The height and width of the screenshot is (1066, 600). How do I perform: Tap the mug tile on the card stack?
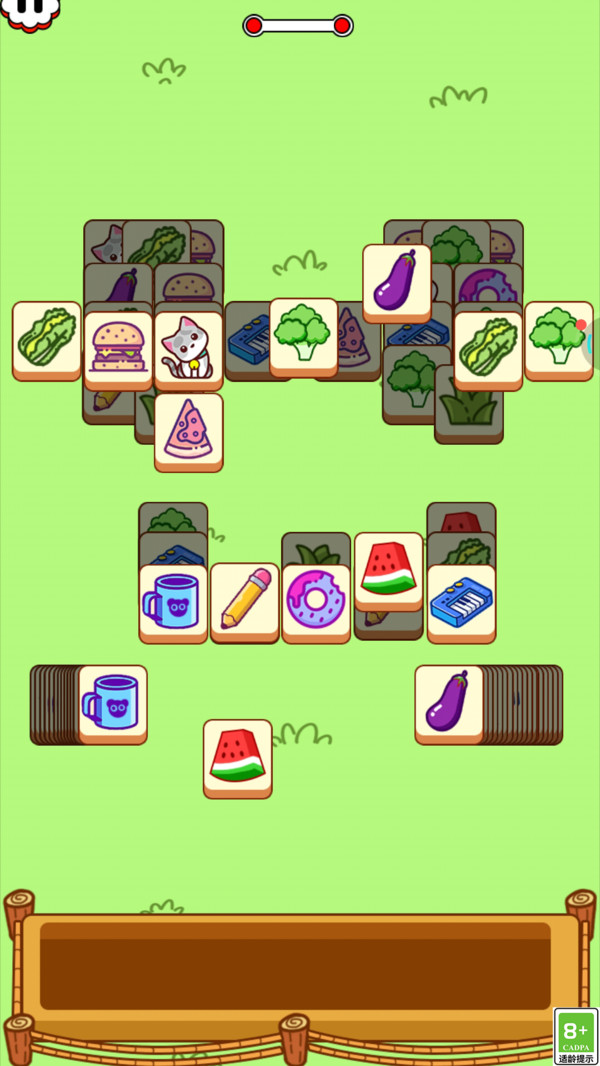tap(113, 701)
